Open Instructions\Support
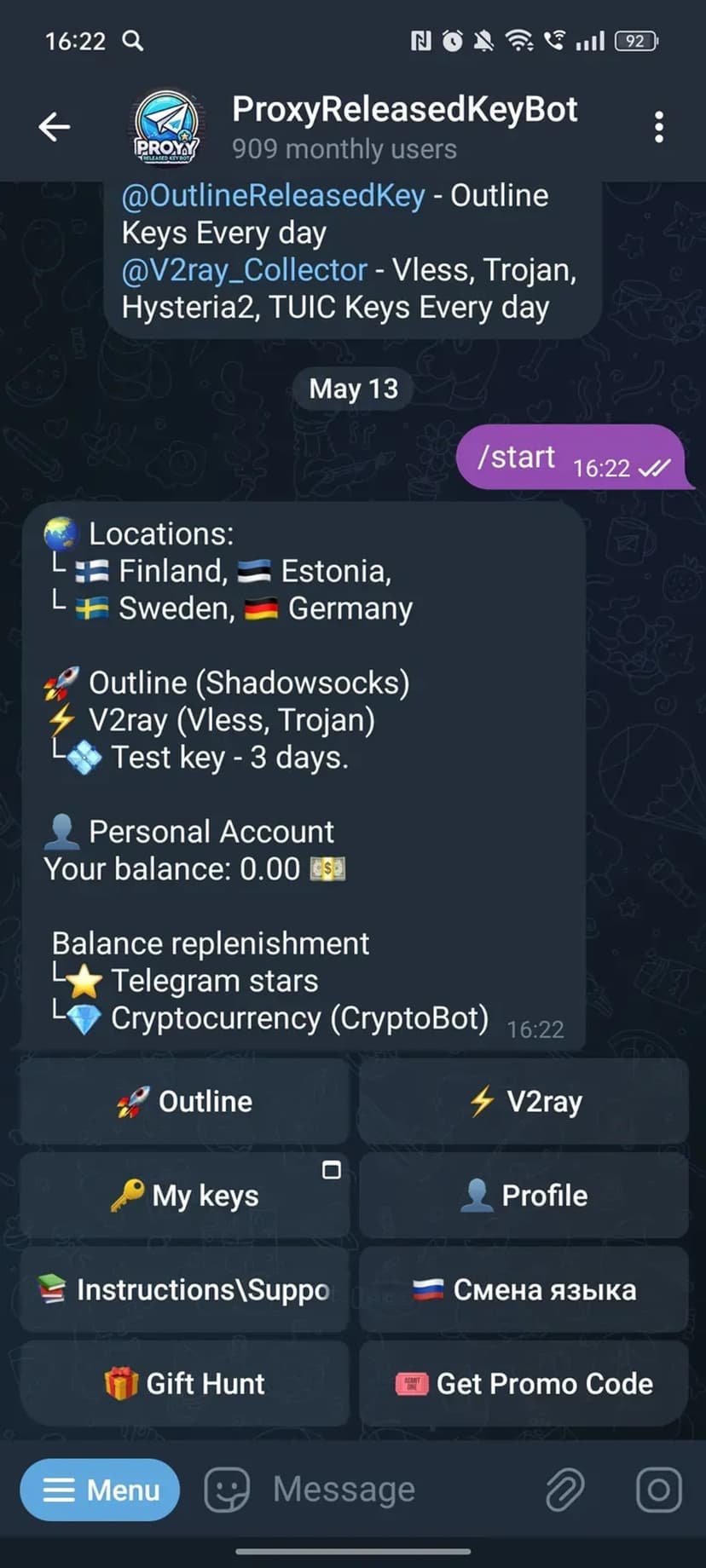 tap(184, 1289)
